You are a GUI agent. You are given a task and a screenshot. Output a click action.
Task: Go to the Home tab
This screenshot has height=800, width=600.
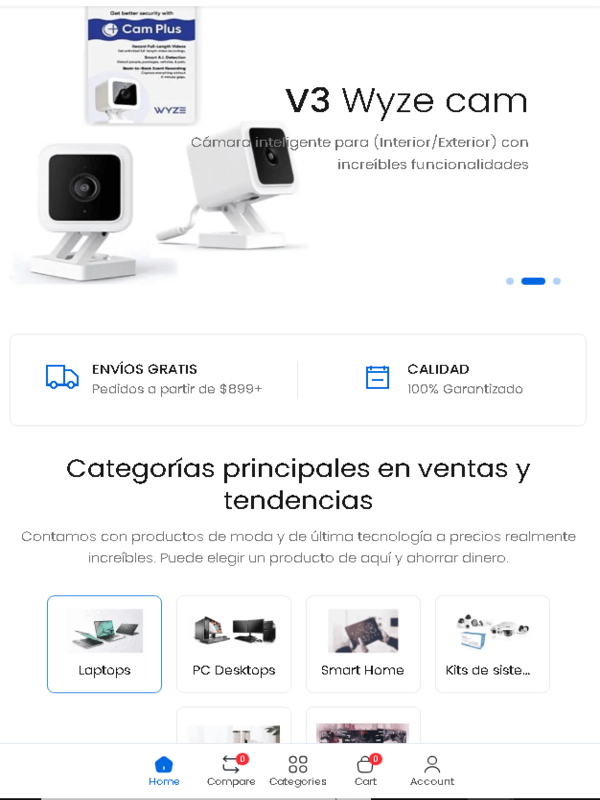[x=164, y=770]
